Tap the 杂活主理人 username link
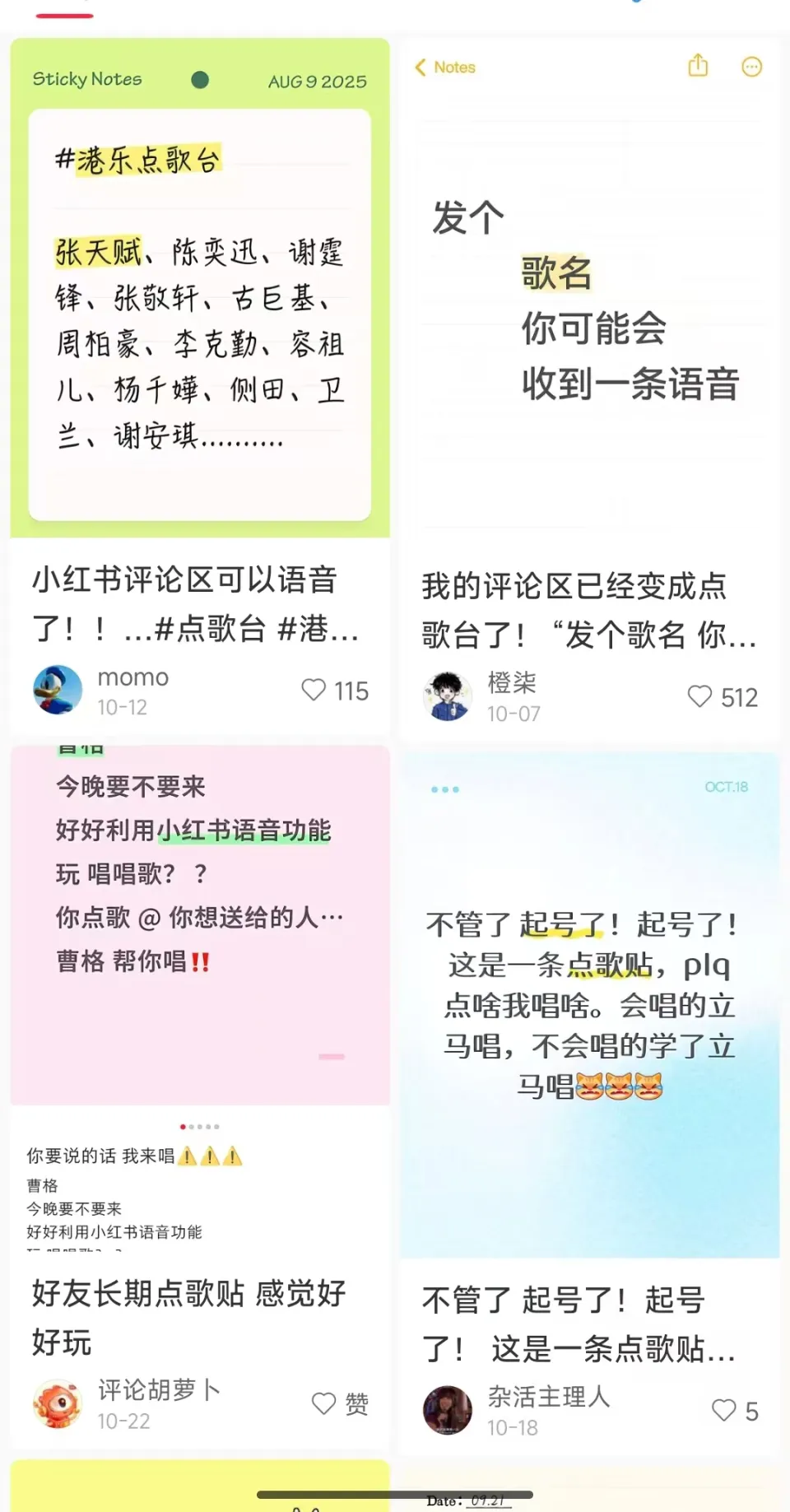This screenshot has height=1512, width=790. click(x=550, y=1397)
